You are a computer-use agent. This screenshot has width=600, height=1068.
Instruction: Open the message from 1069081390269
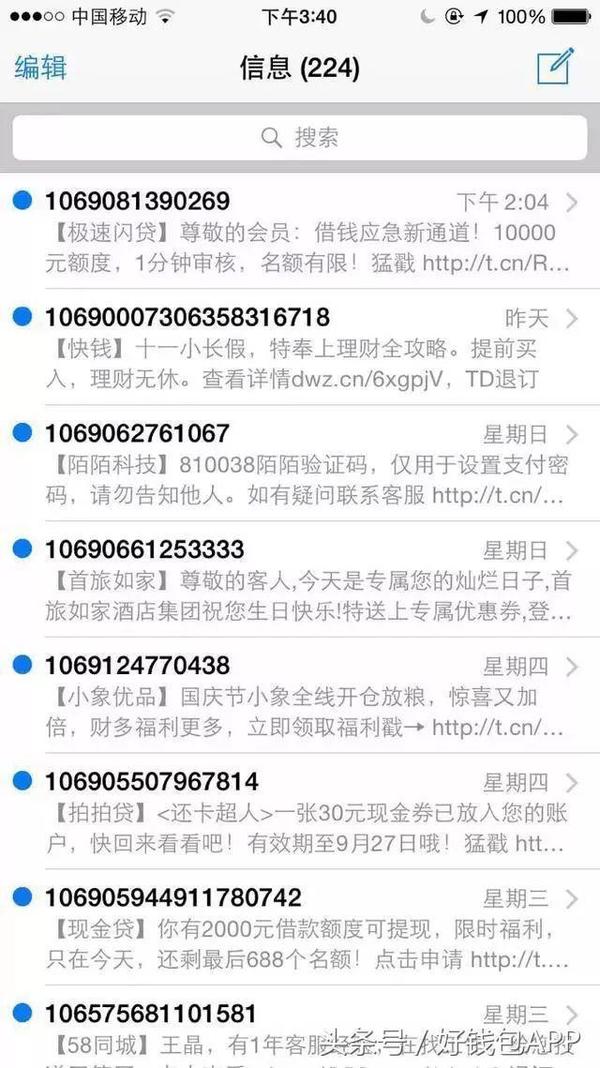pos(300,233)
